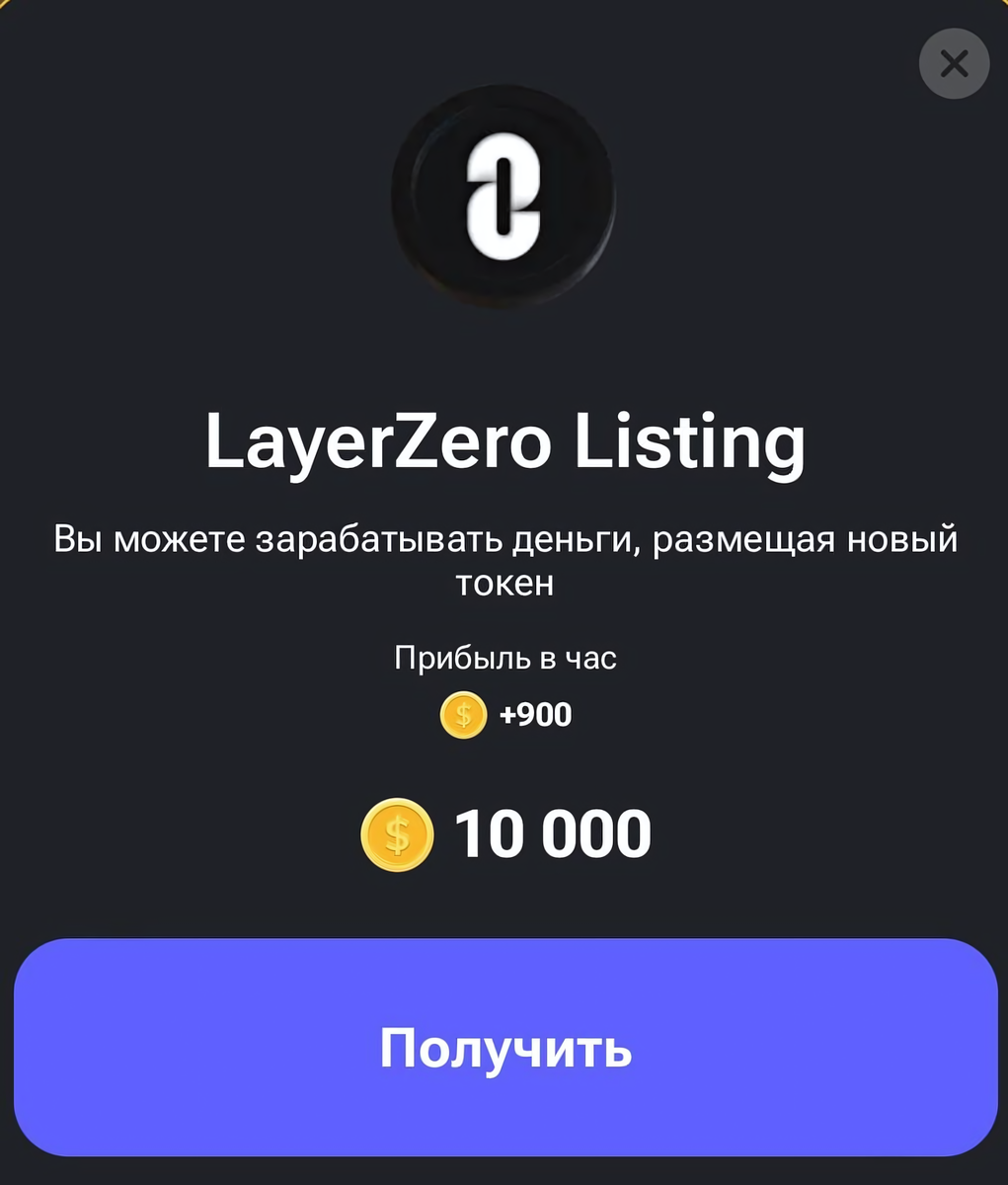Viewport: 1008px width, 1185px height.
Task: Click the dark modal background area
Action: pyautogui.click(x=148, y=346)
